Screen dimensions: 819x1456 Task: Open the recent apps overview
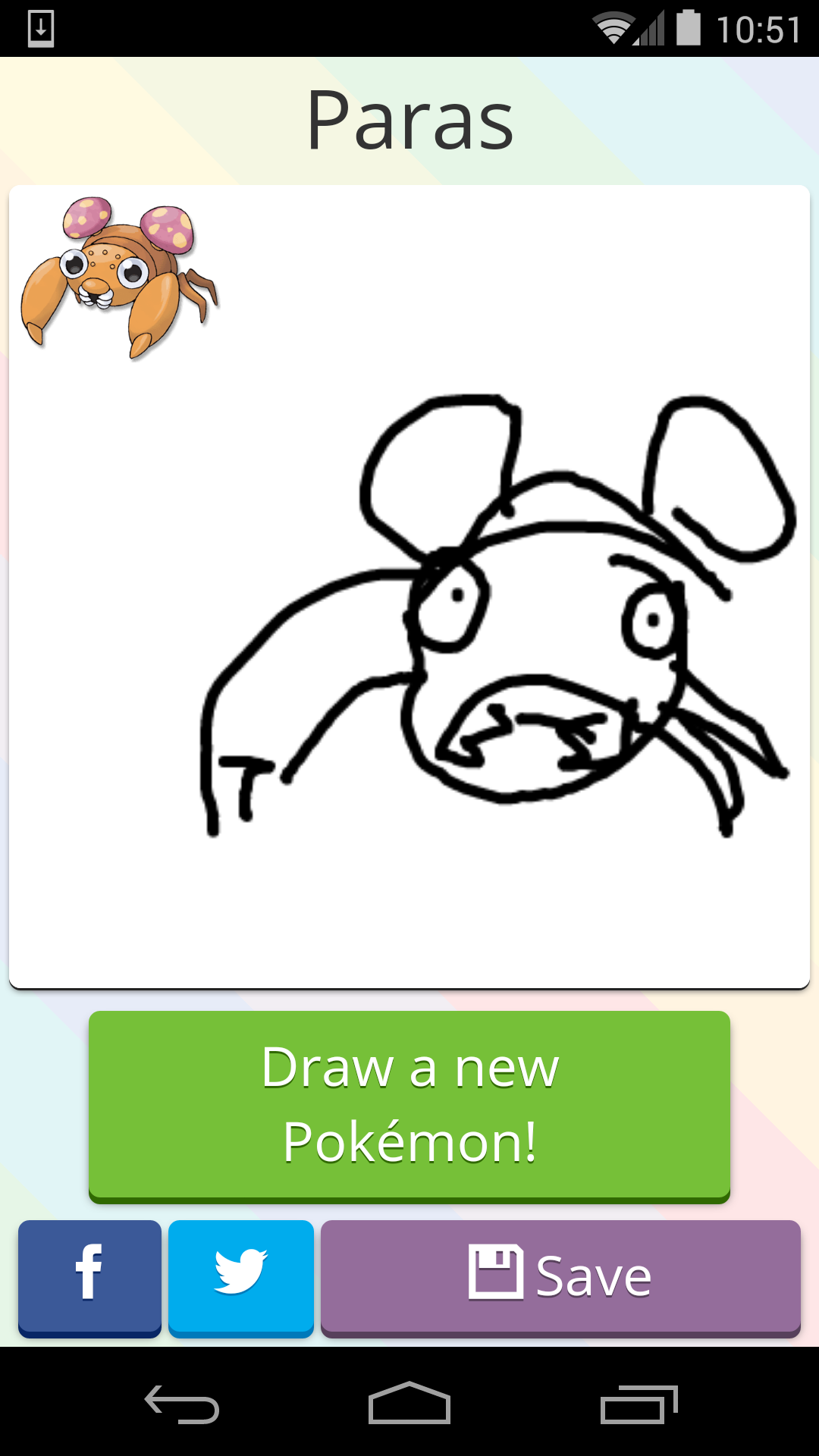coord(639,1404)
